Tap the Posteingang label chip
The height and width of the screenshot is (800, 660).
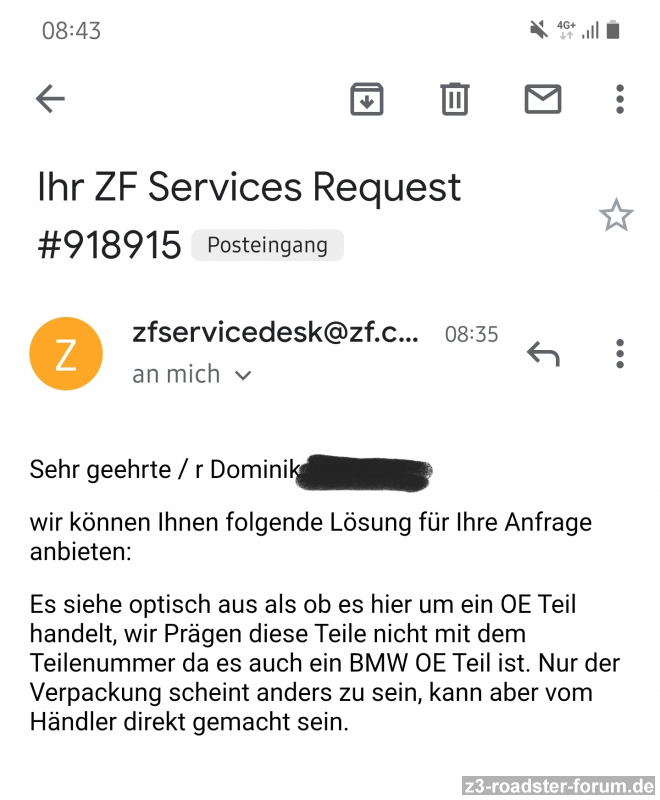[x=267, y=245]
